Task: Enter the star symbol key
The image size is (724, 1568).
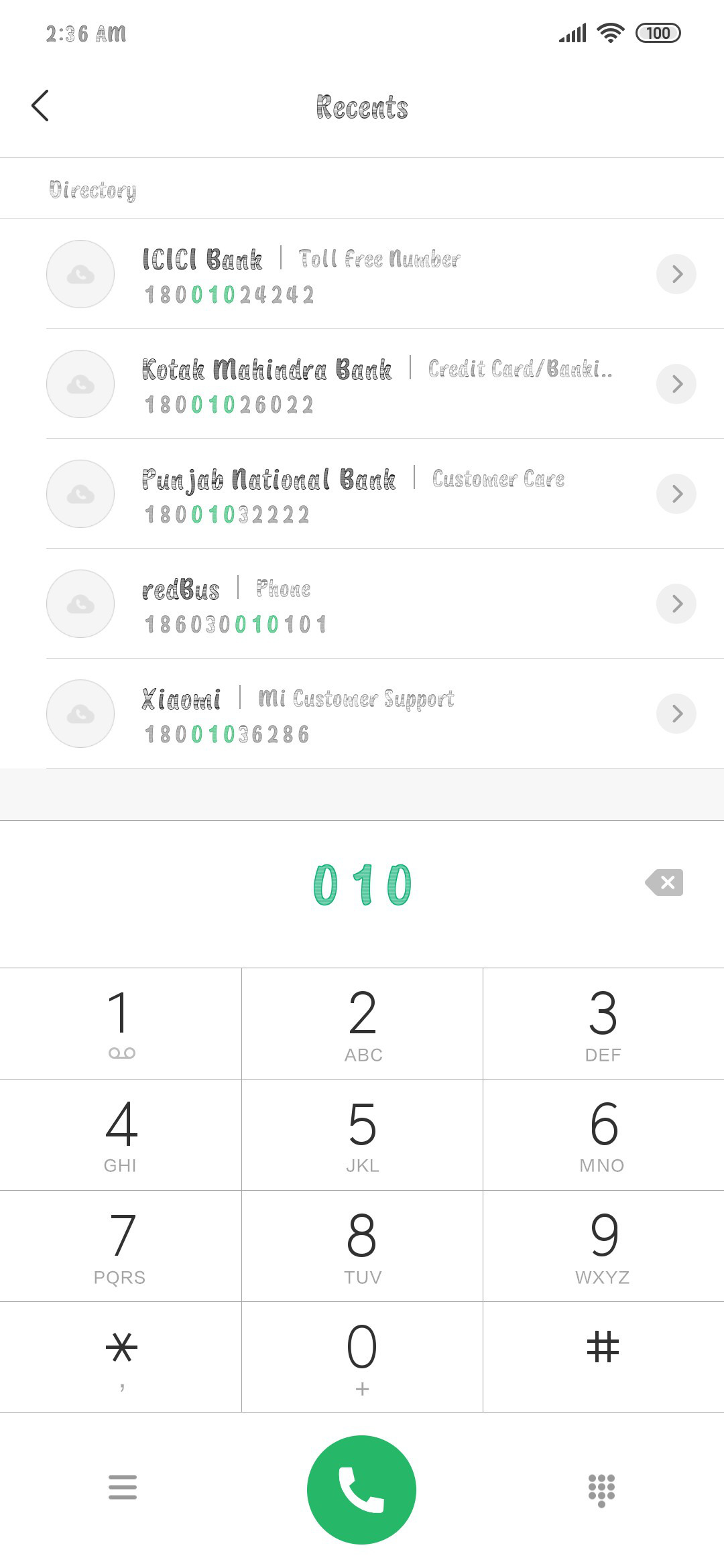Action: (x=121, y=1357)
